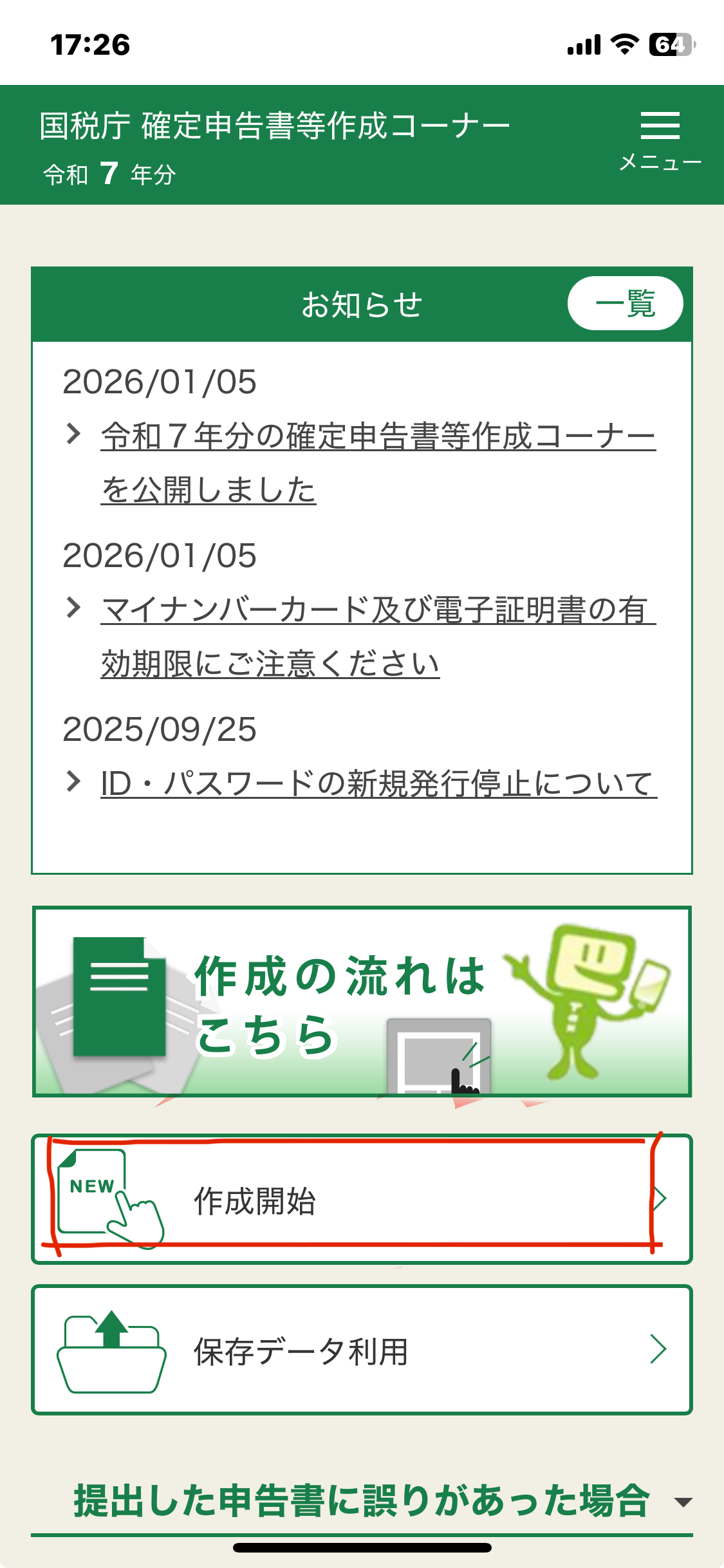
Task: Open the マイナンバーカード及び電子証明書の有効期限 notice
Action: (x=378, y=636)
